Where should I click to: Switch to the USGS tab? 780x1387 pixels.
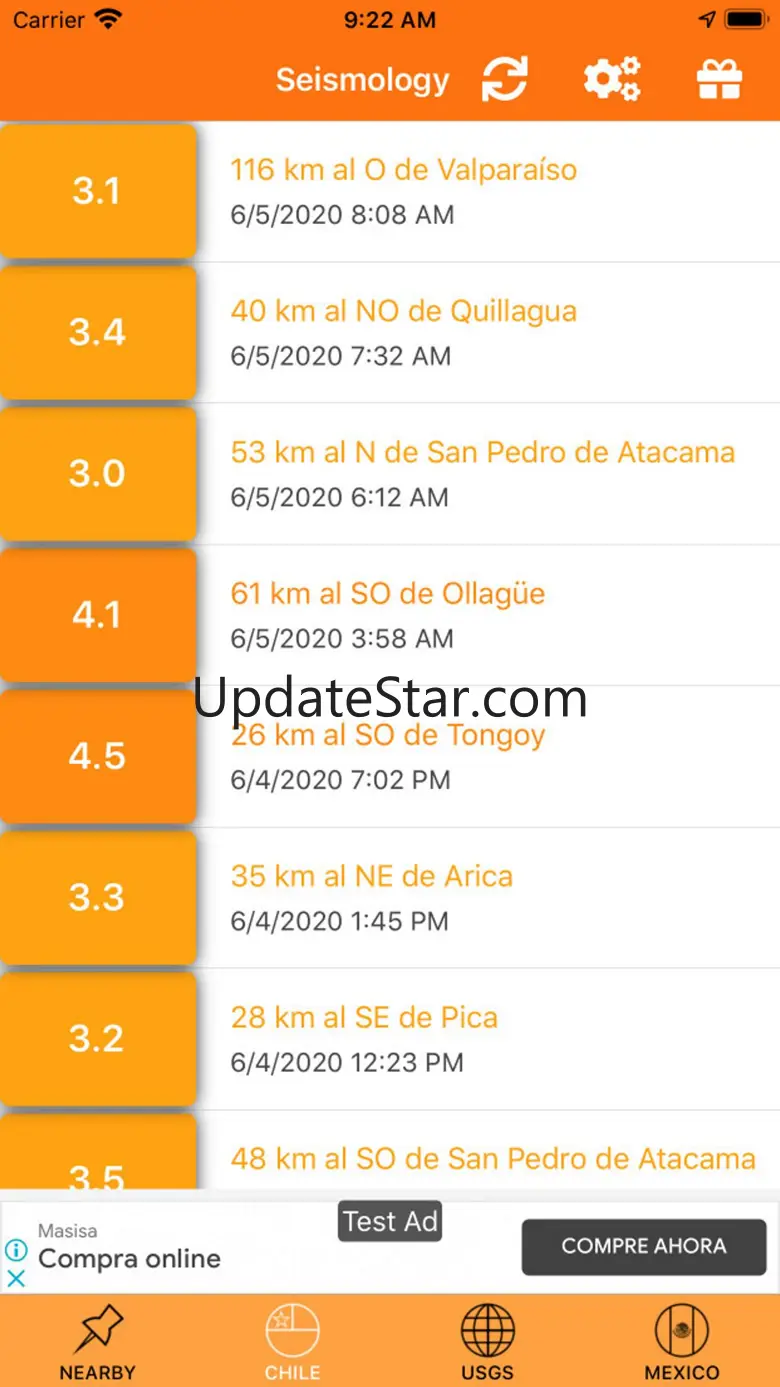[x=487, y=1342]
